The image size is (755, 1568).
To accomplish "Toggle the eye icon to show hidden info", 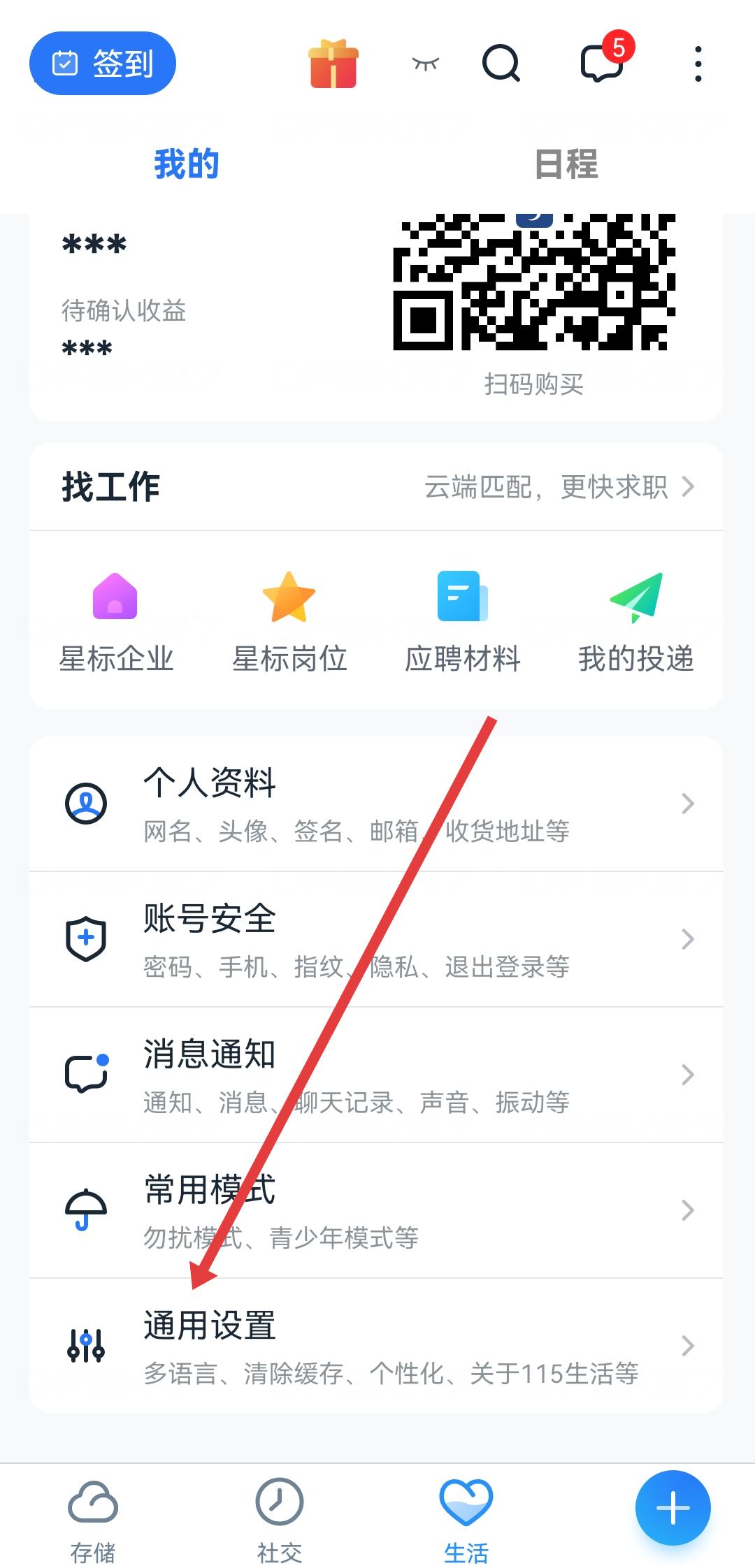I will point(425,64).
